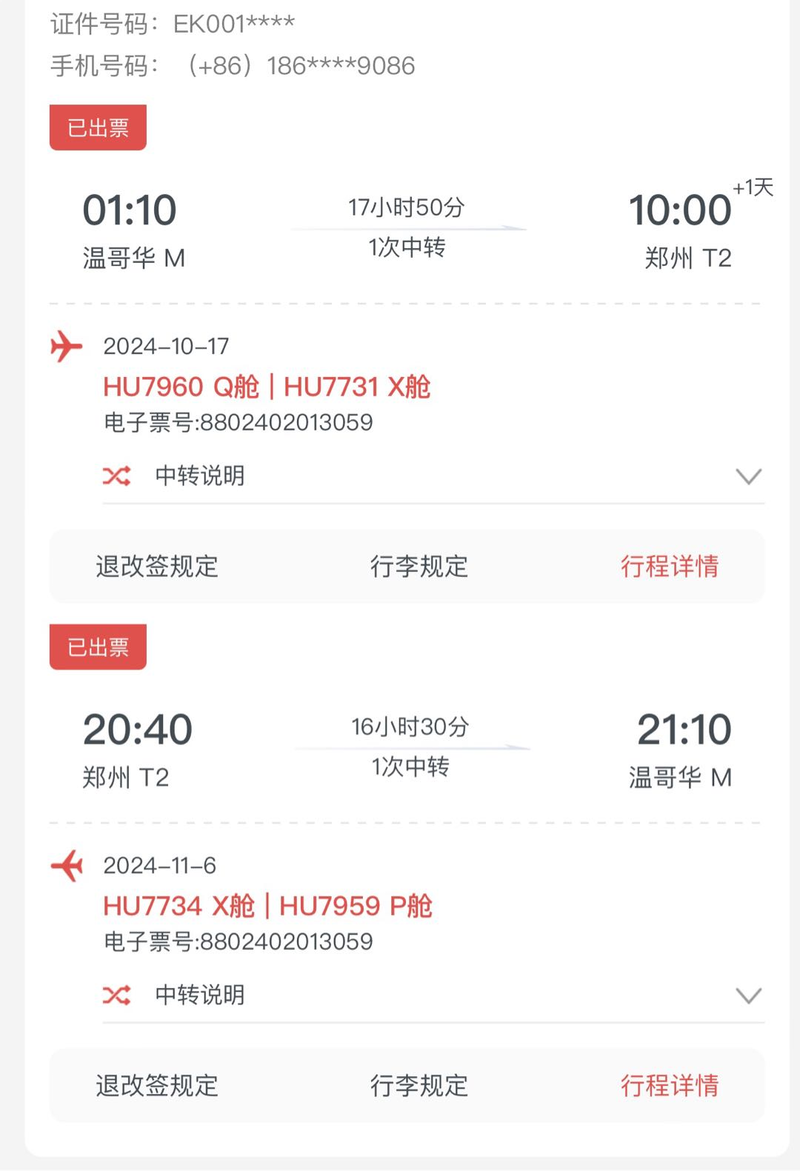Click the transfer shuffle icon beside second 中转说明
Viewport: 800px width, 1171px height.
coord(117,995)
